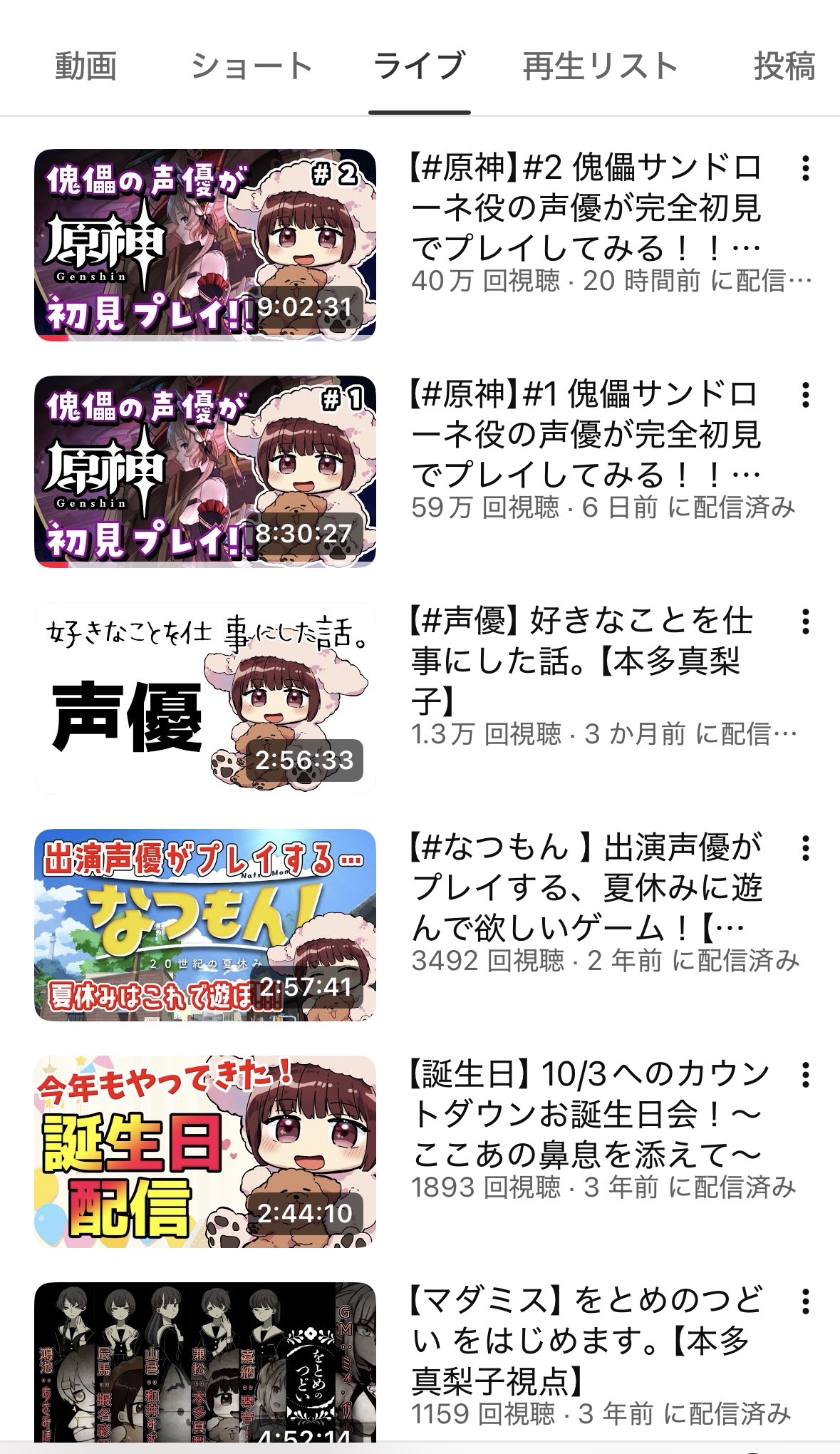Open overflow menu for the #声優 video

coord(805,622)
